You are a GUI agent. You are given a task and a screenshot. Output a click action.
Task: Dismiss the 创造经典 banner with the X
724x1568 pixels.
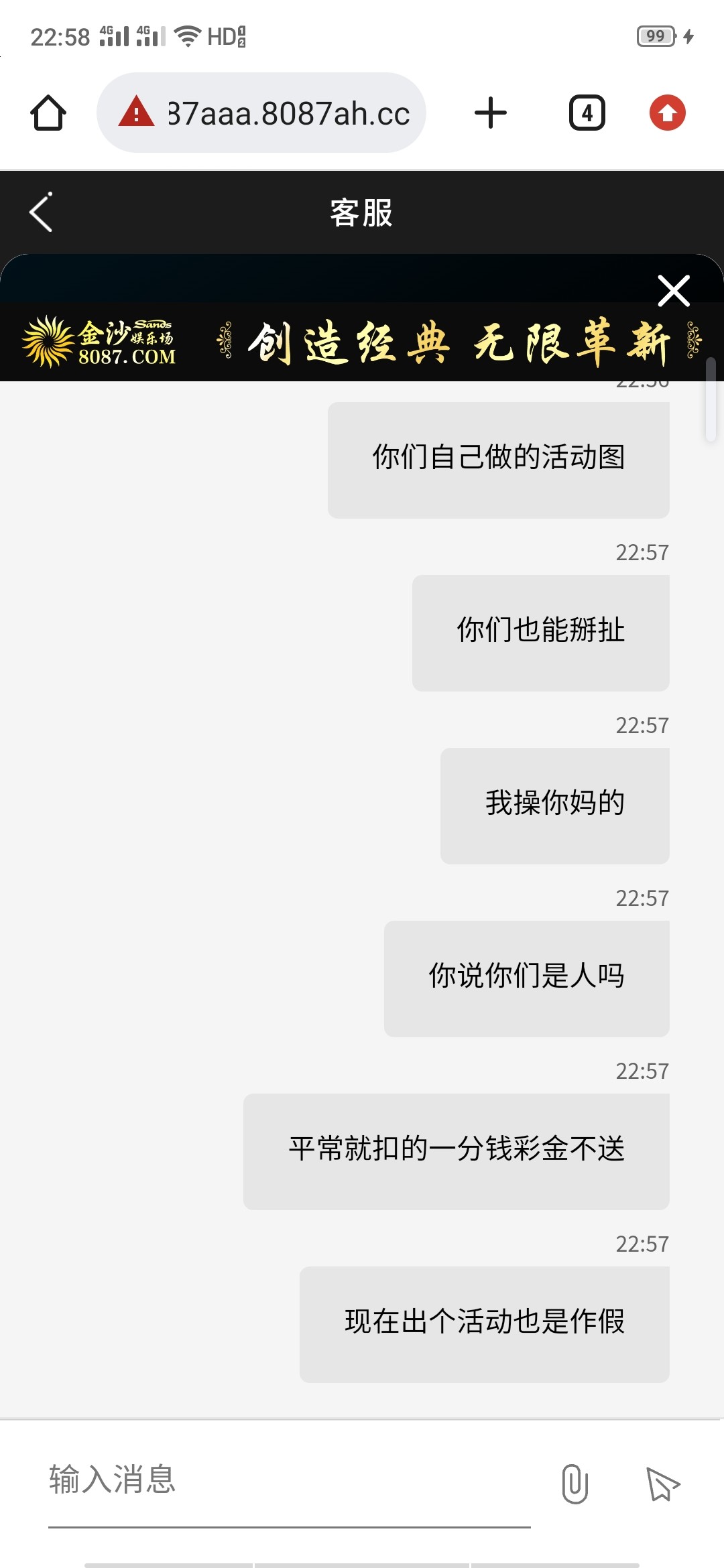(673, 290)
